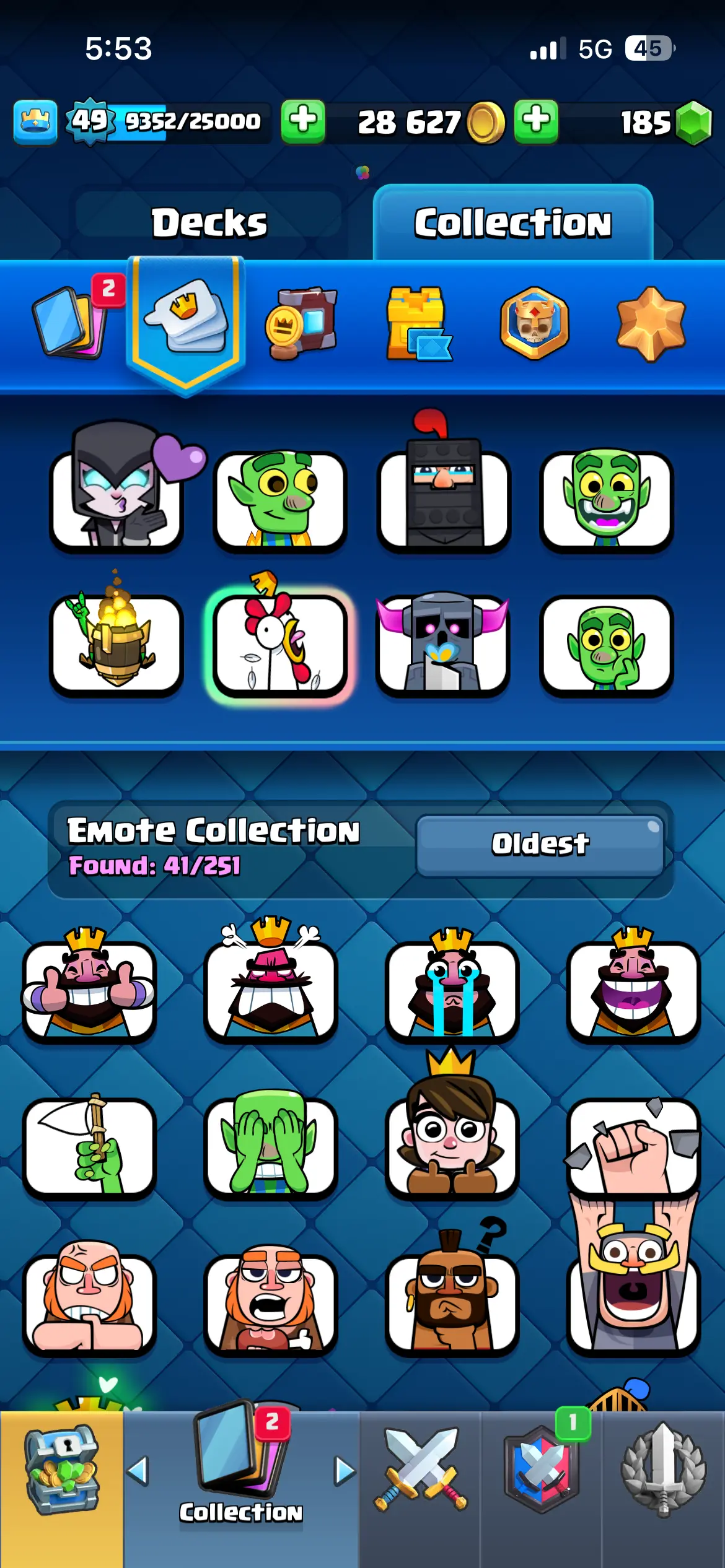This screenshot has height=1568, width=725.
Task: Buy gems with the plus beside coins
Action: coord(536,121)
